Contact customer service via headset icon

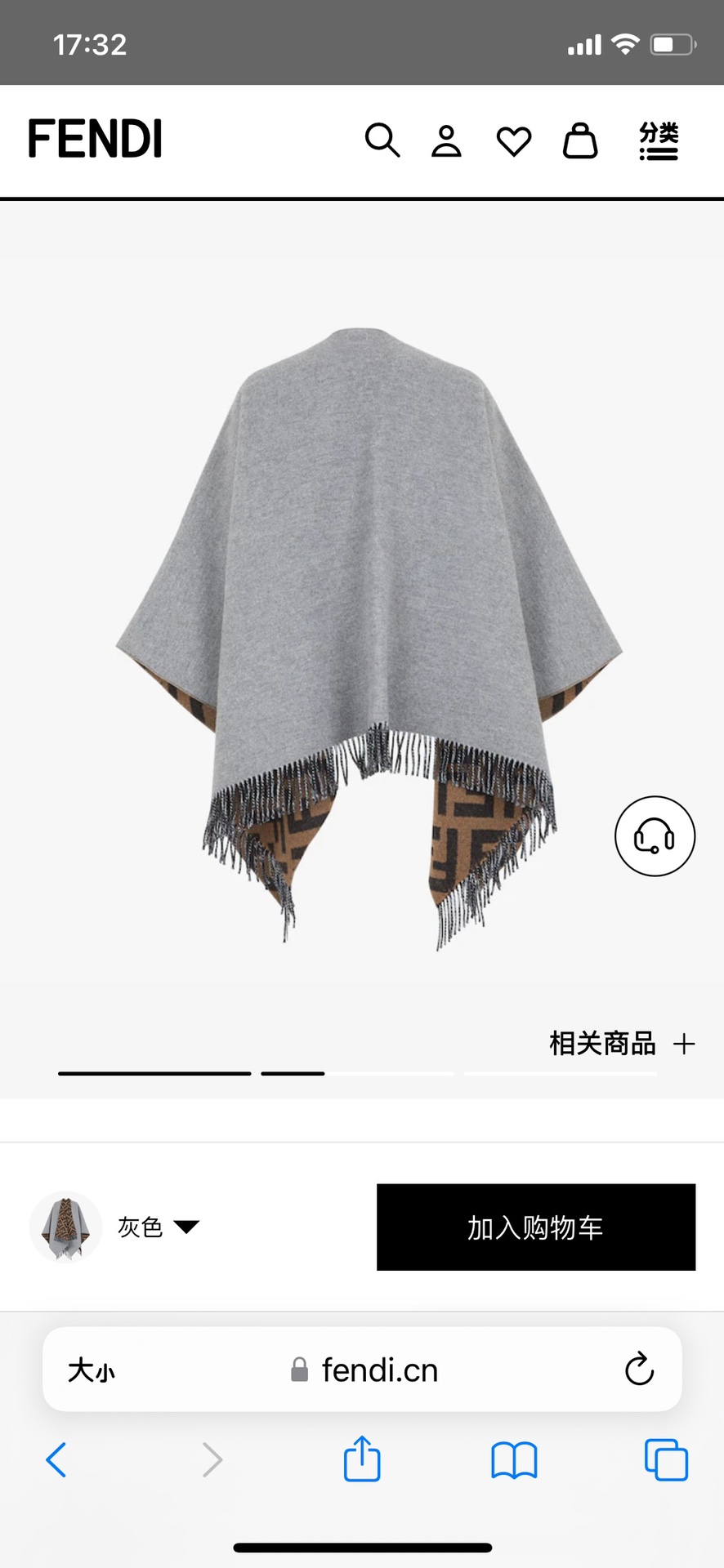(x=655, y=836)
